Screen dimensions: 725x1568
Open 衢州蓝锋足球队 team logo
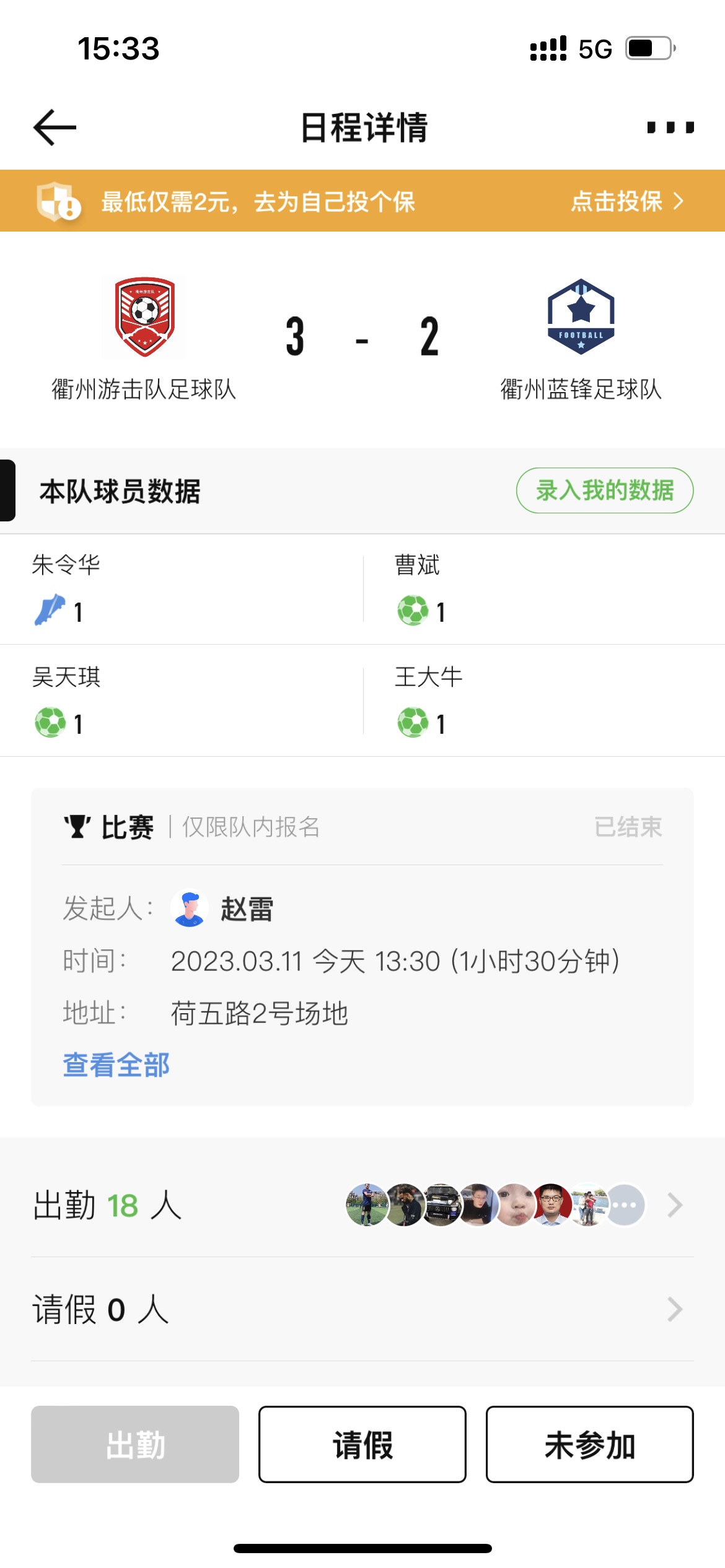coord(581,316)
